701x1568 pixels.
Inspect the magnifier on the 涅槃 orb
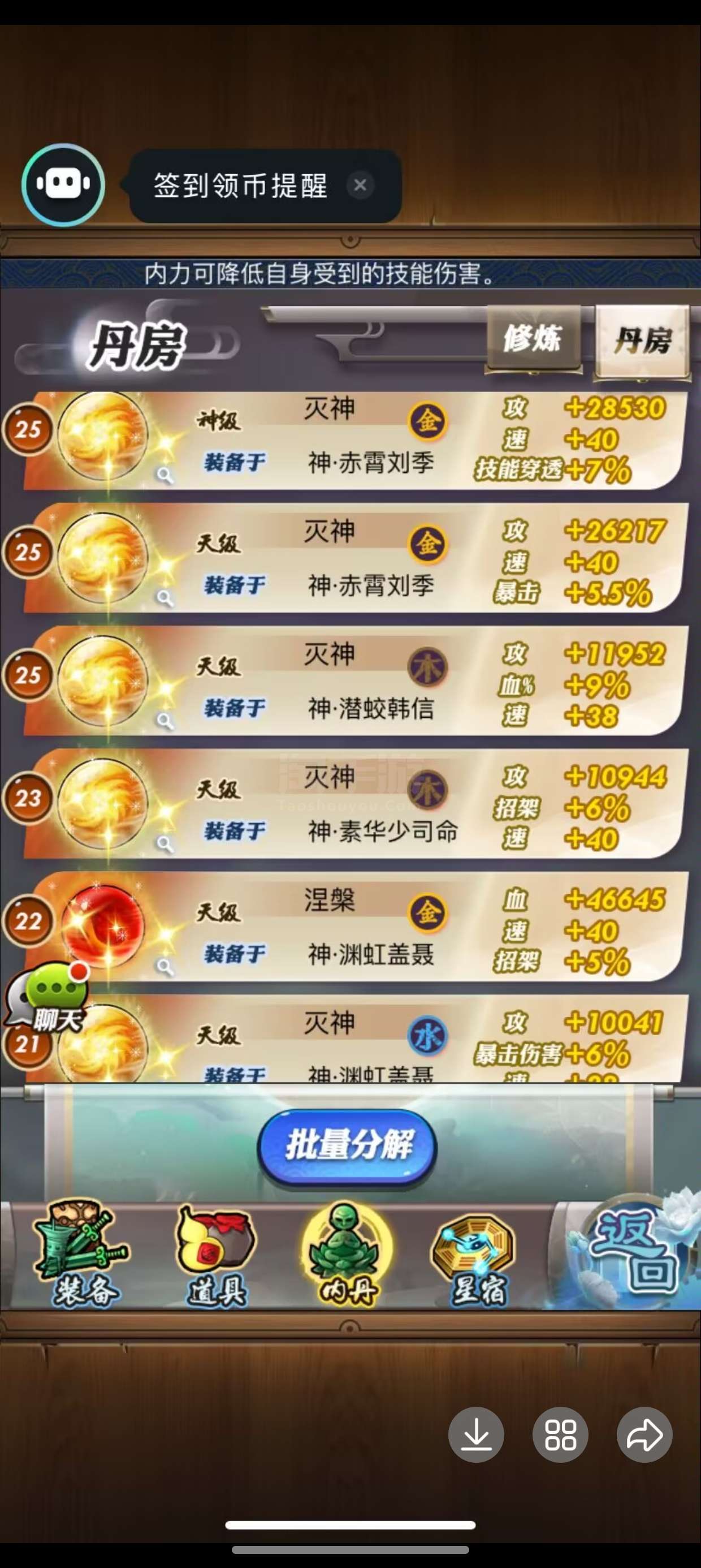(165, 966)
